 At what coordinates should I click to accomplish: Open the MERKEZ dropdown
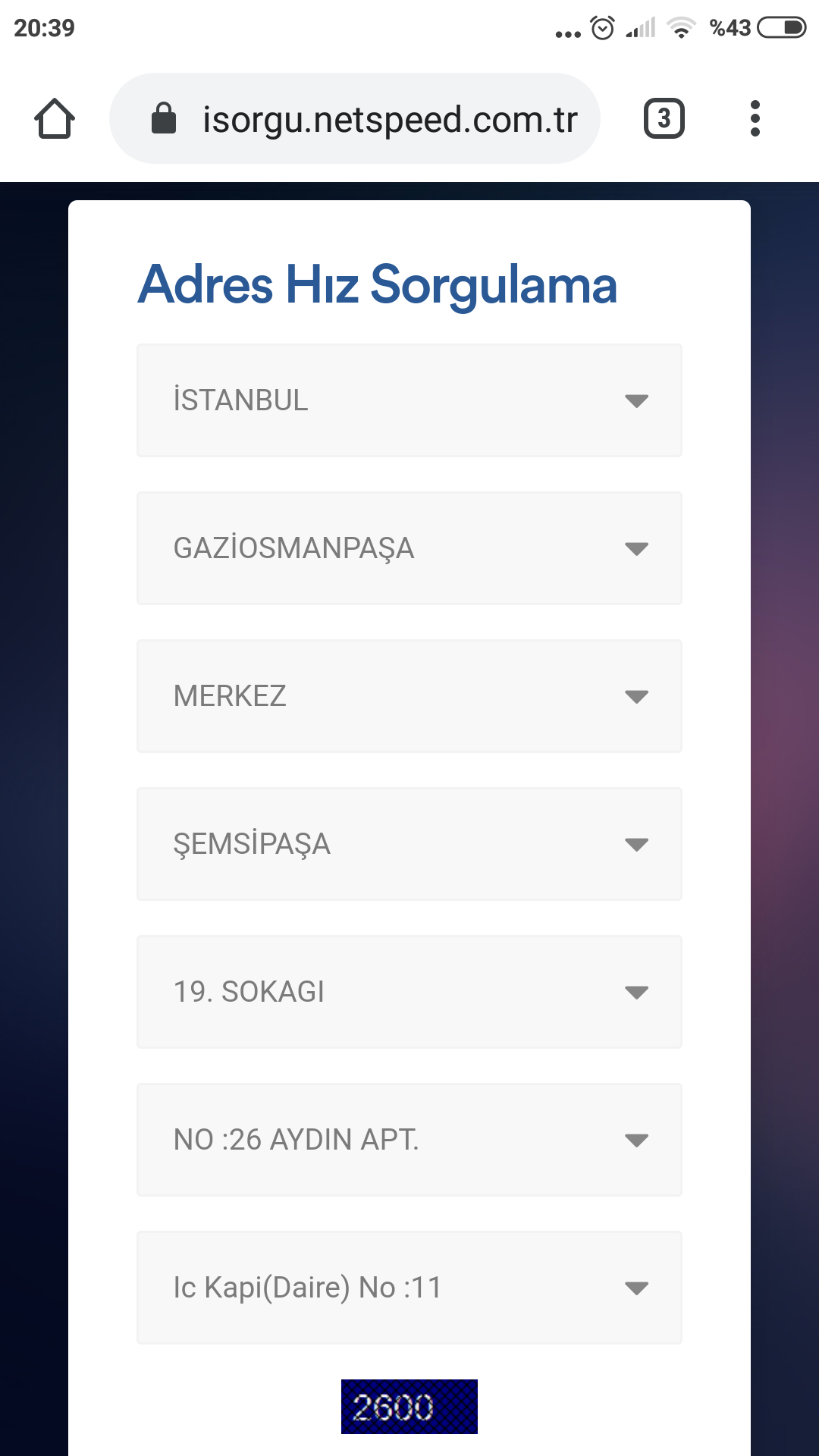point(409,696)
